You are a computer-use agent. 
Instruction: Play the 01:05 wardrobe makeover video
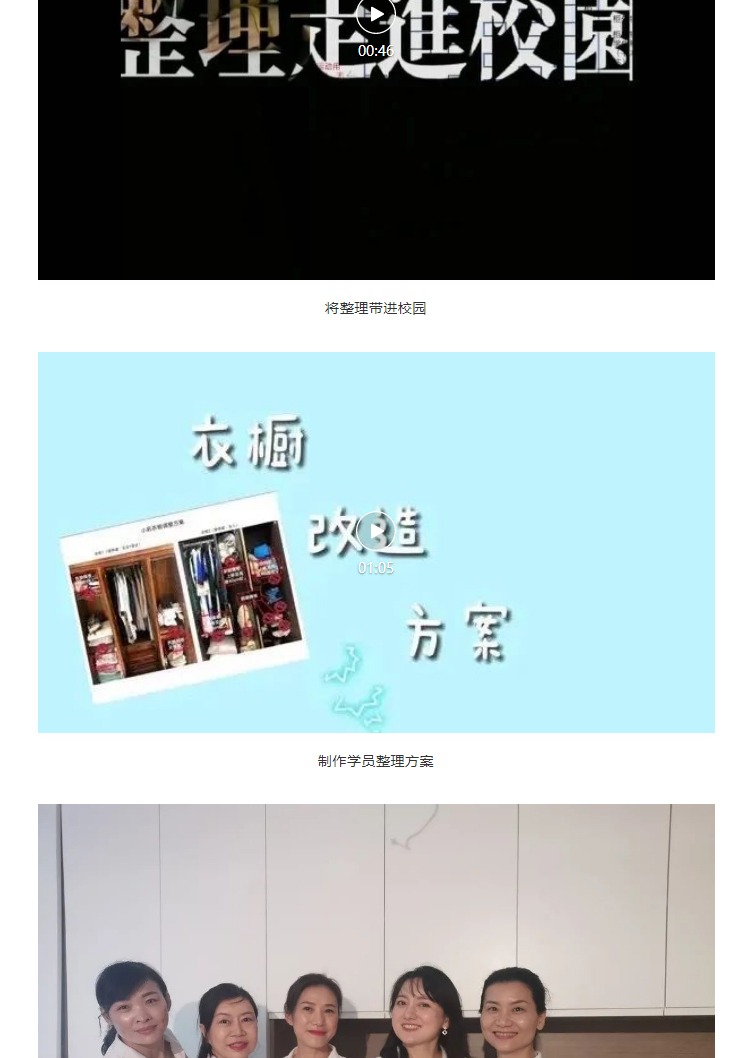coord(376,531)
